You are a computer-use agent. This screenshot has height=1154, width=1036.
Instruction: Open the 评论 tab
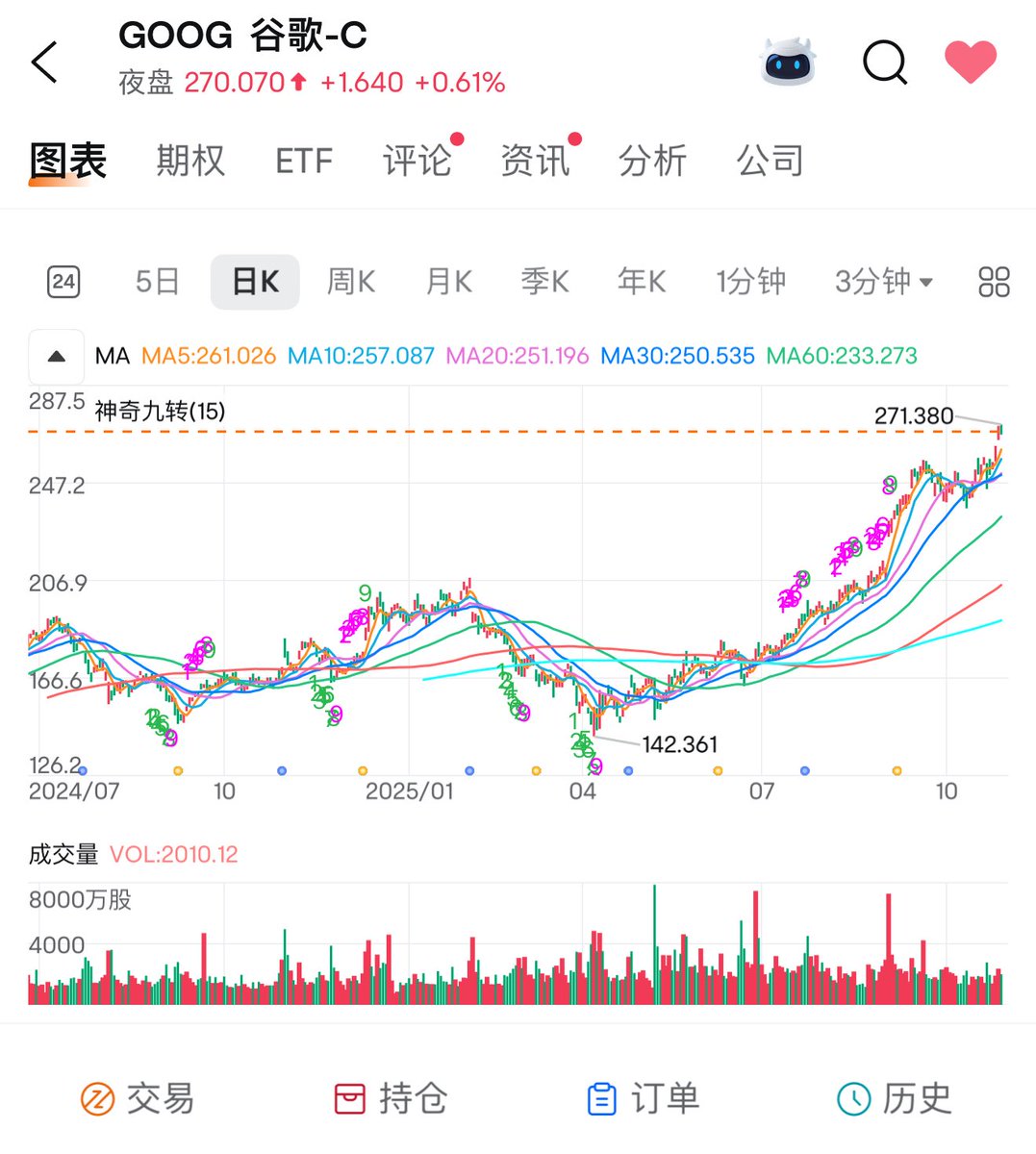click(x=417, y=161)
